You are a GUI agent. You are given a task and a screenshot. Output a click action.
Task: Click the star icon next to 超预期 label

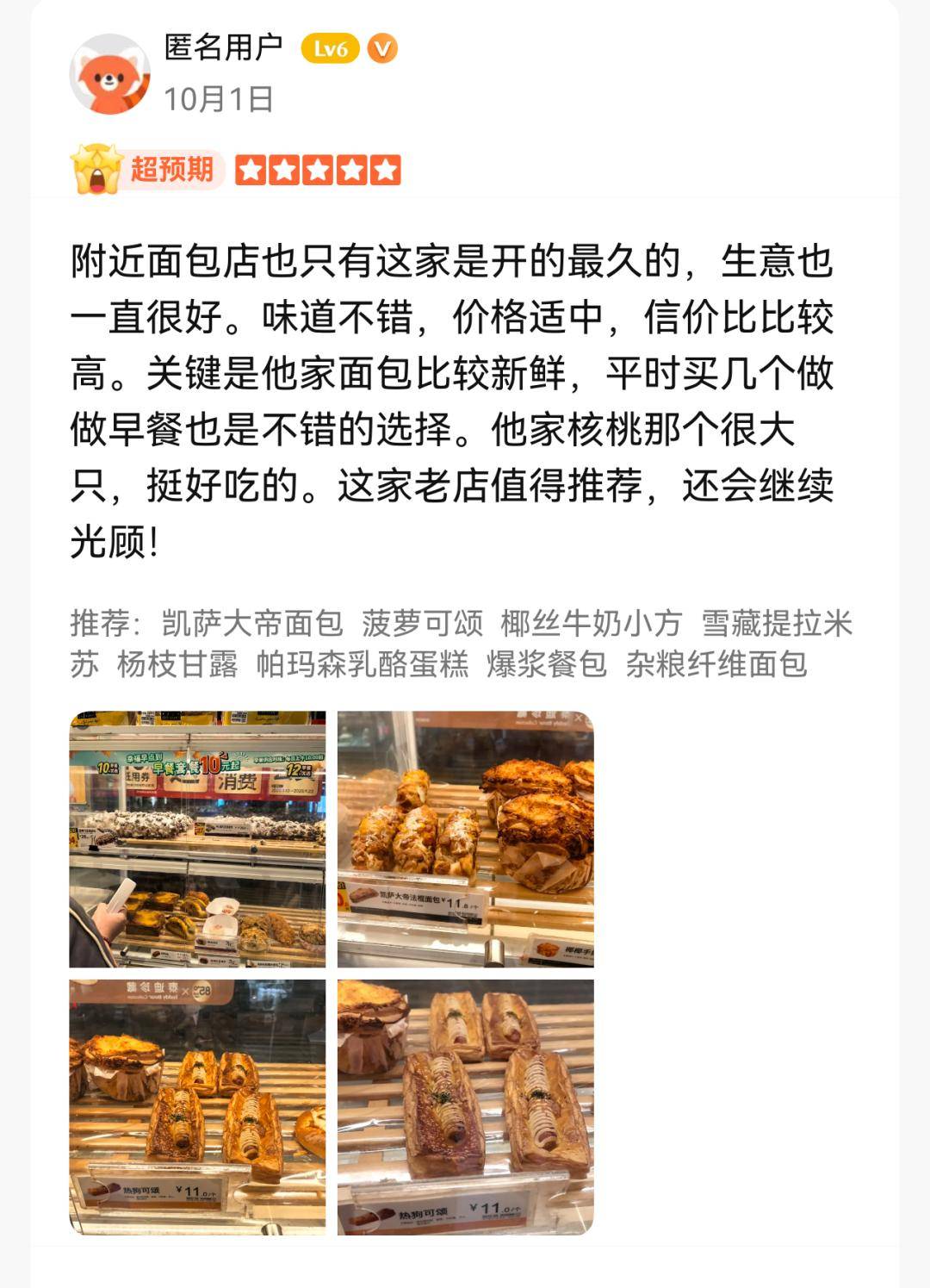coord(253,170)
